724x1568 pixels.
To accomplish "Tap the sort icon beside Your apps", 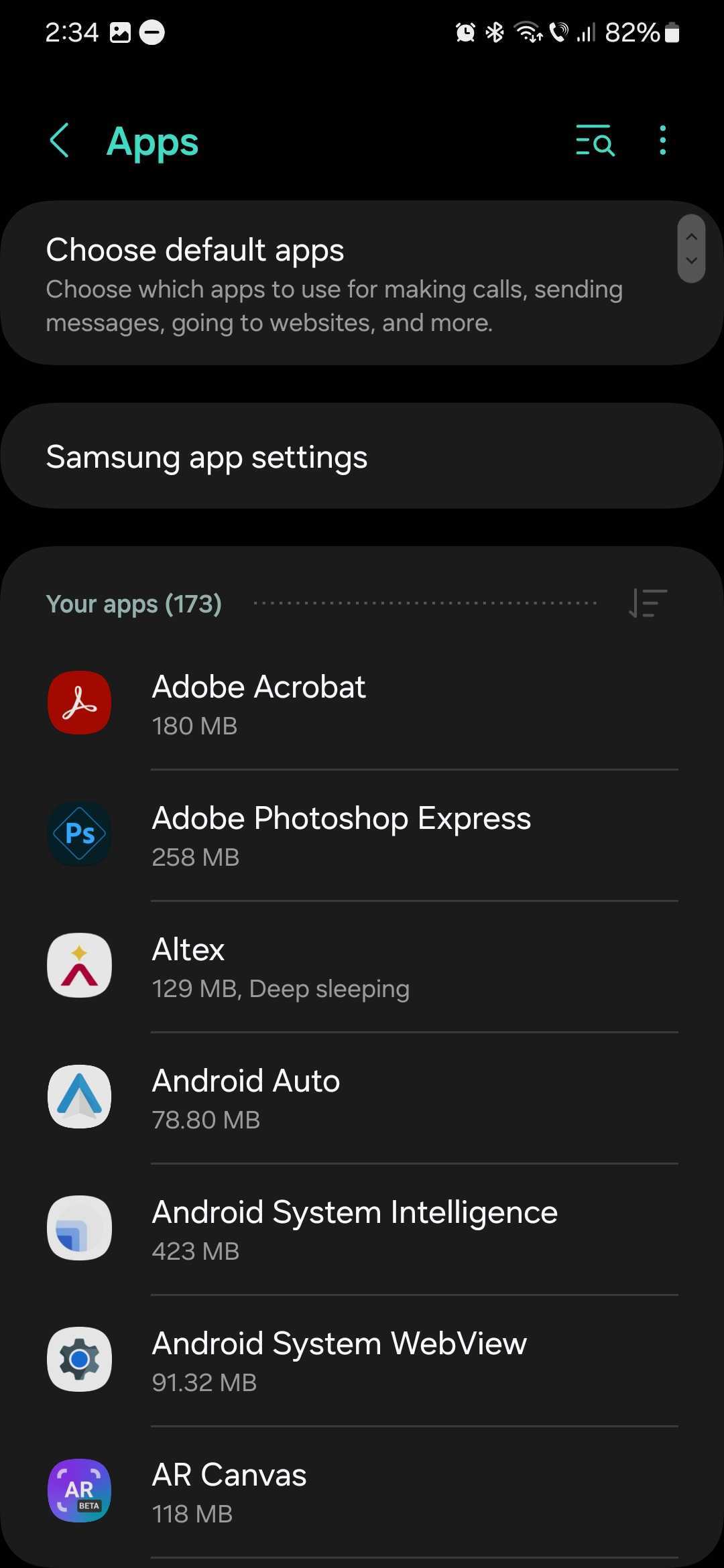I will point(648,603).
